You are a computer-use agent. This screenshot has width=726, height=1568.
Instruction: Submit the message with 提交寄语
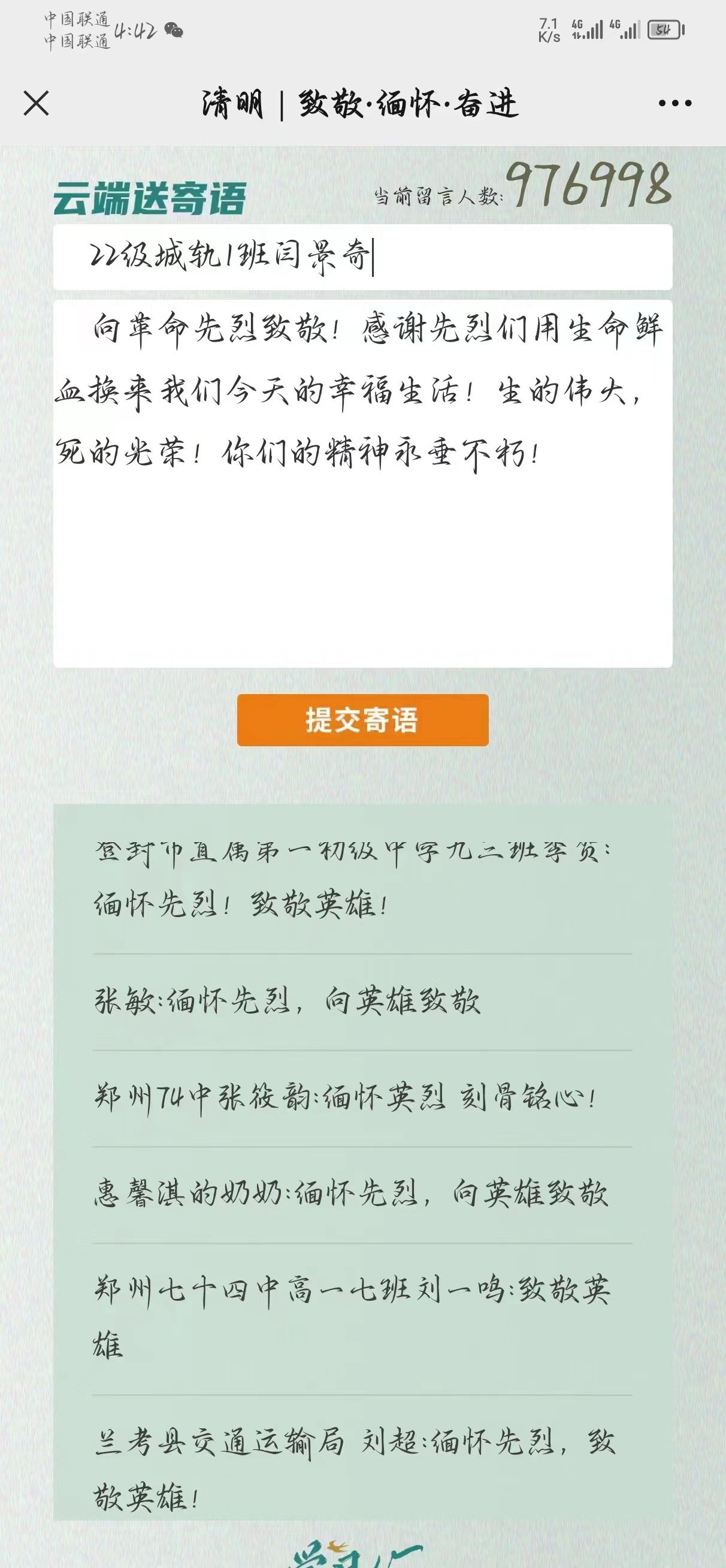[x=362, y=719]
